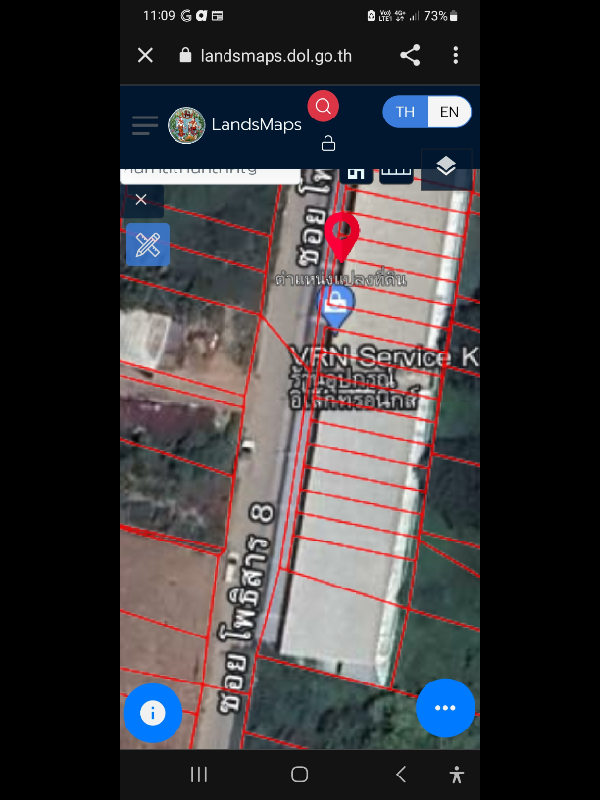Go back with the system back button

tap(401, 774)
